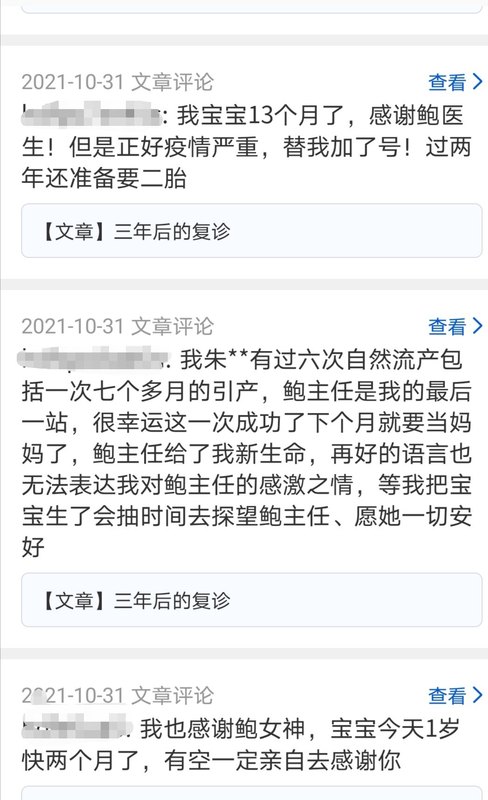The height and width of the screenshot is (800, 488).
Task: Tap 查看 on the 宝宝13个月 comment
Action: [455, 82]
